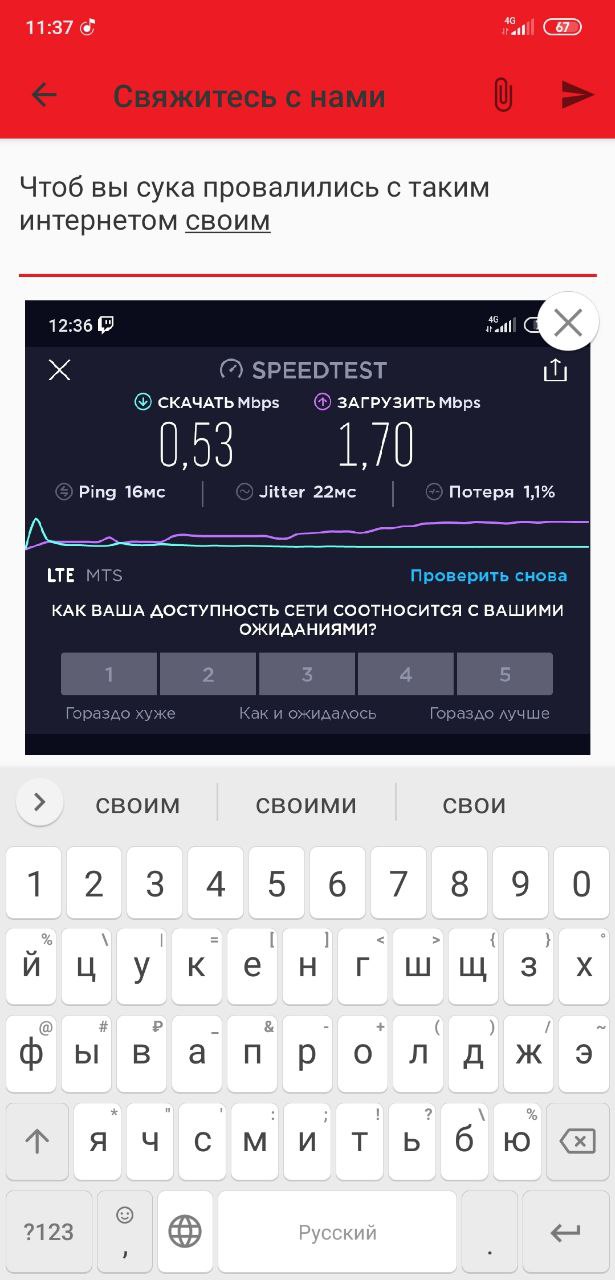The width and height of the screenshot is (615, 1280).
Task: Choose the suggestion «свои»
Action: [474, 804]
